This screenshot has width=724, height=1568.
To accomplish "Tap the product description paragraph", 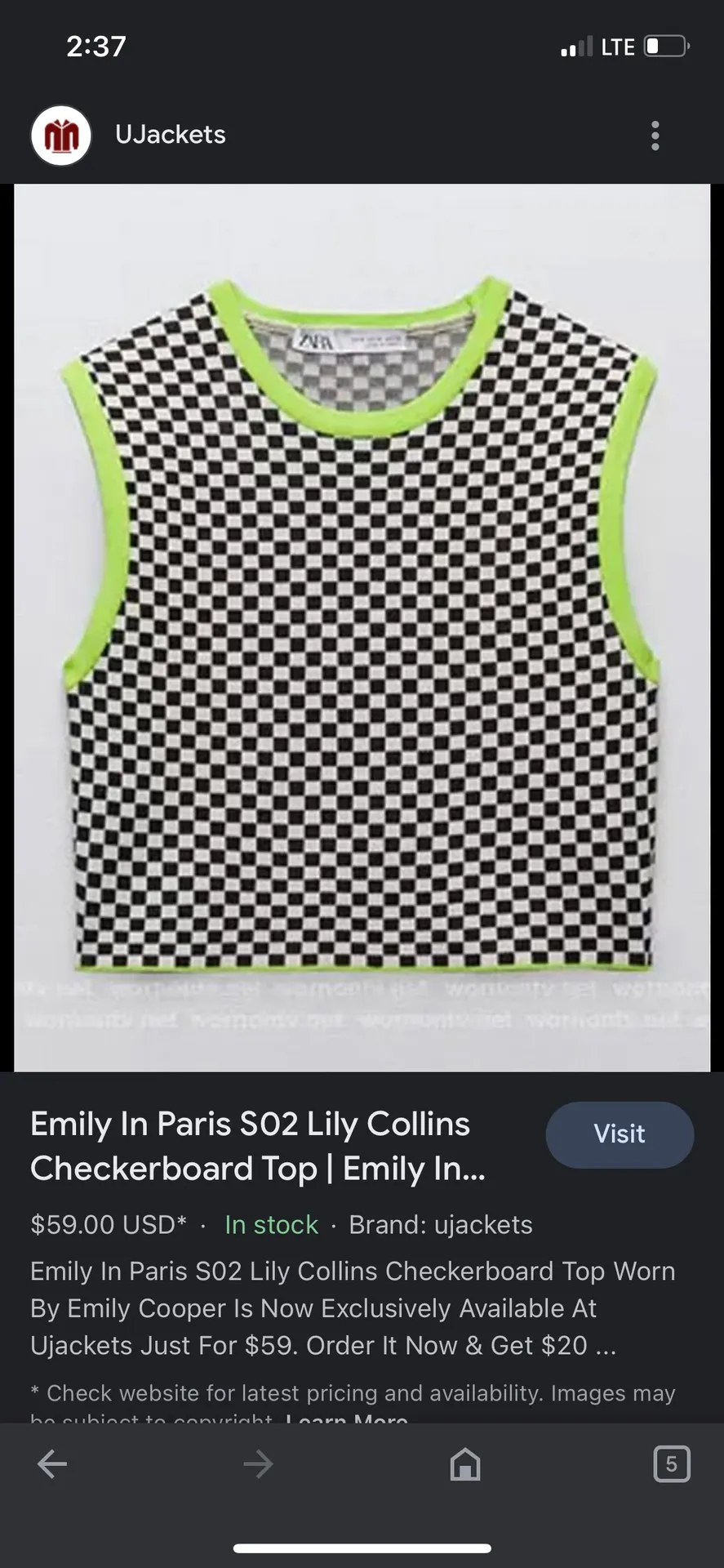I will 351,1308.
